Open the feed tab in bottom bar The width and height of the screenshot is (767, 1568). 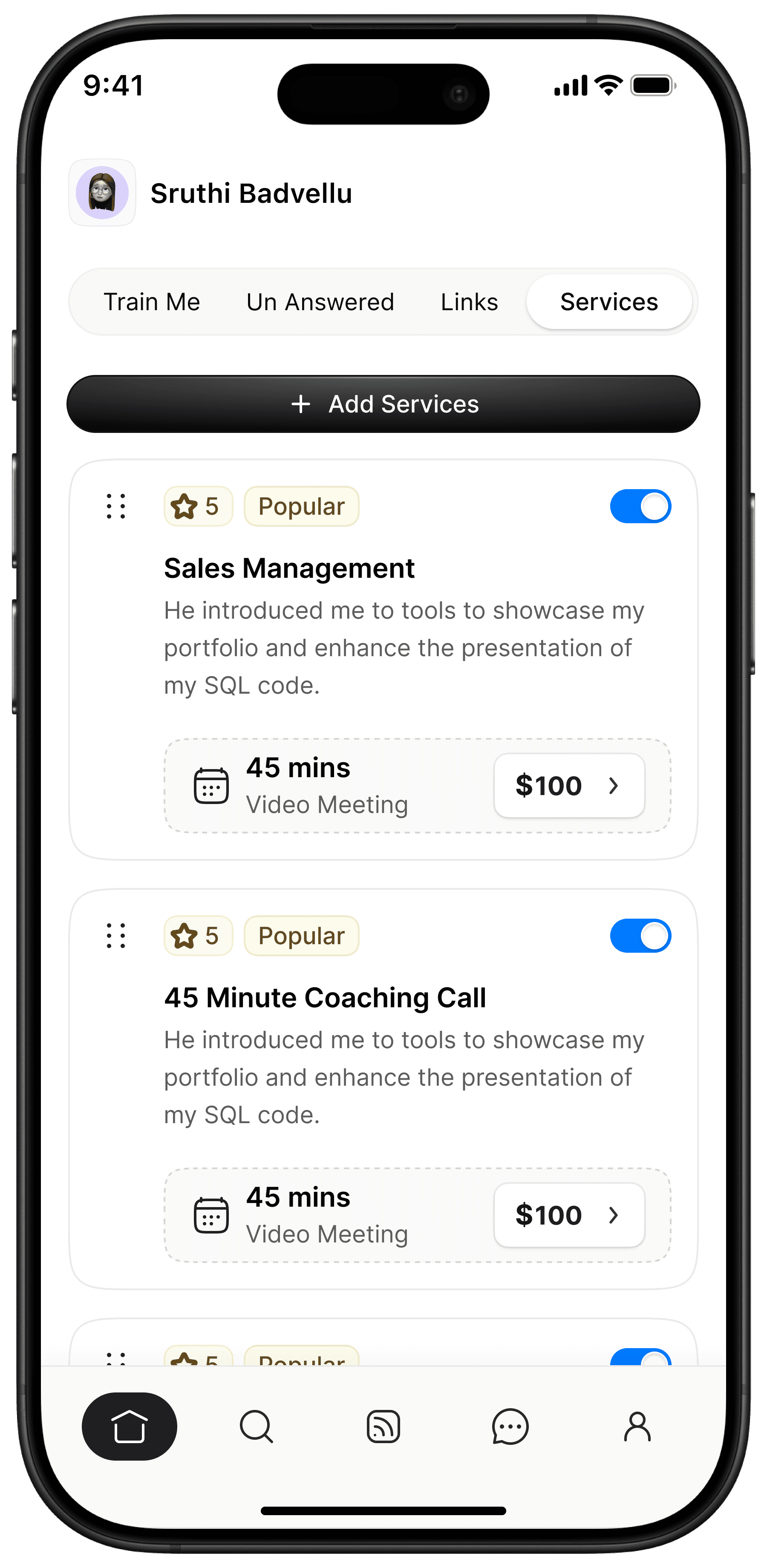click(383, 1426)
